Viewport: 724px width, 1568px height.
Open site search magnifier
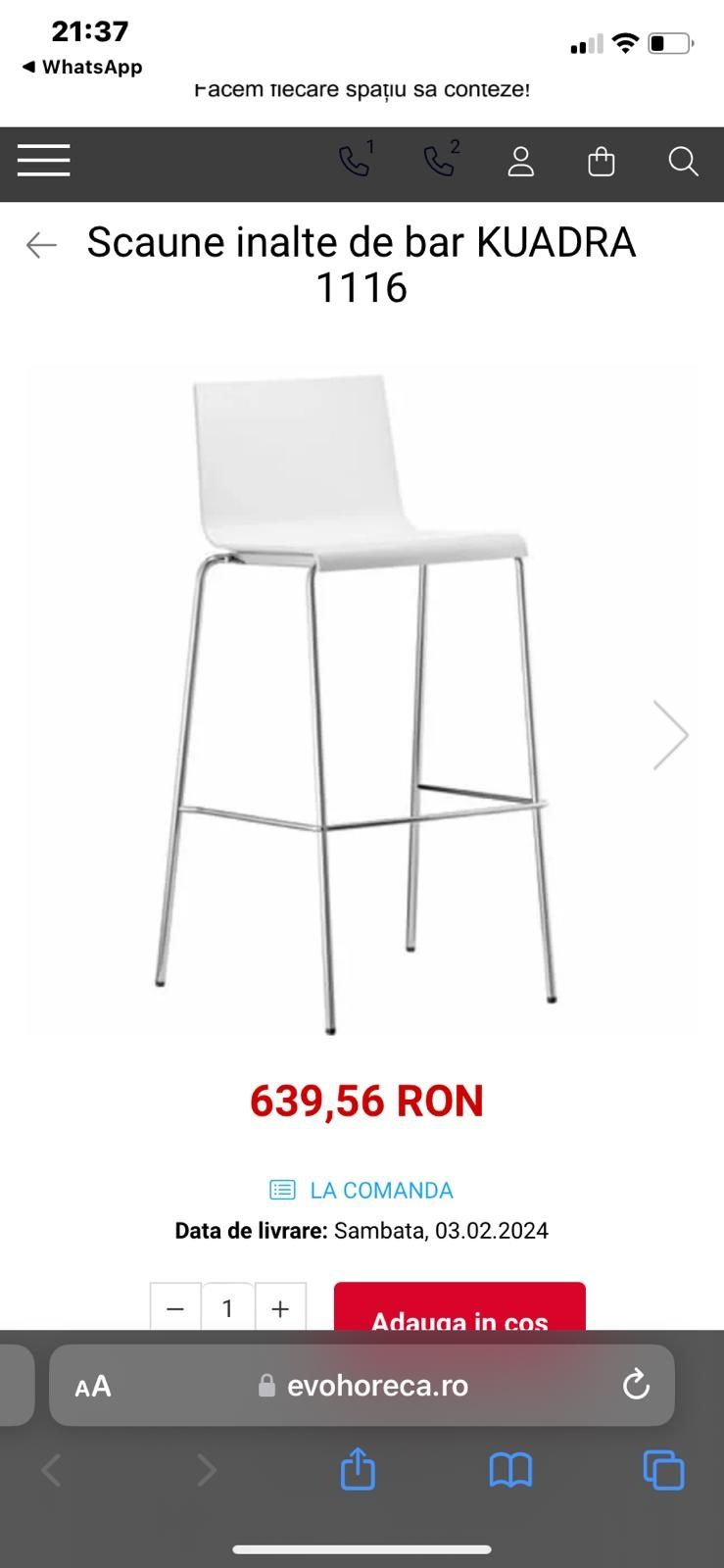click(683, 162)
